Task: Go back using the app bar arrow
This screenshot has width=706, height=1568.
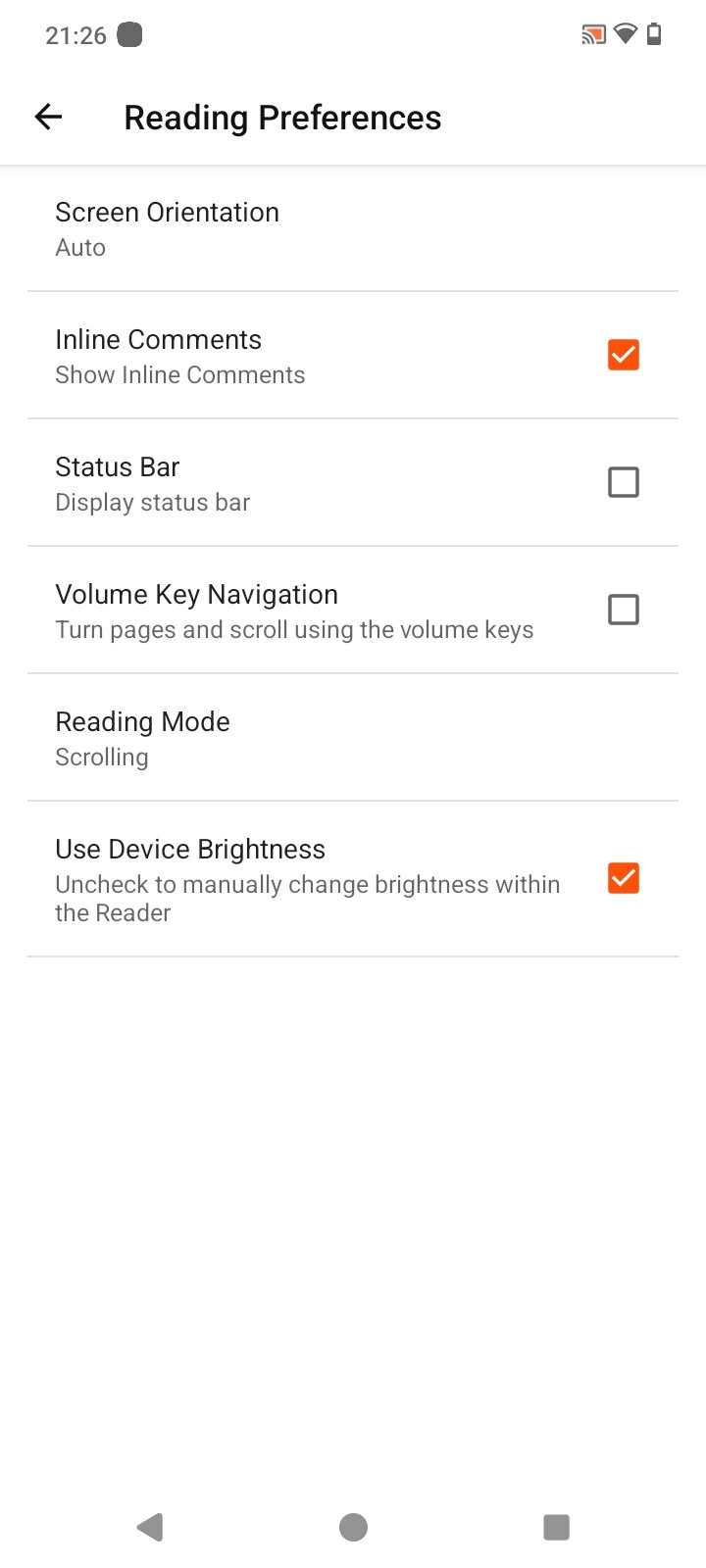Action: (x=48, y=118)
